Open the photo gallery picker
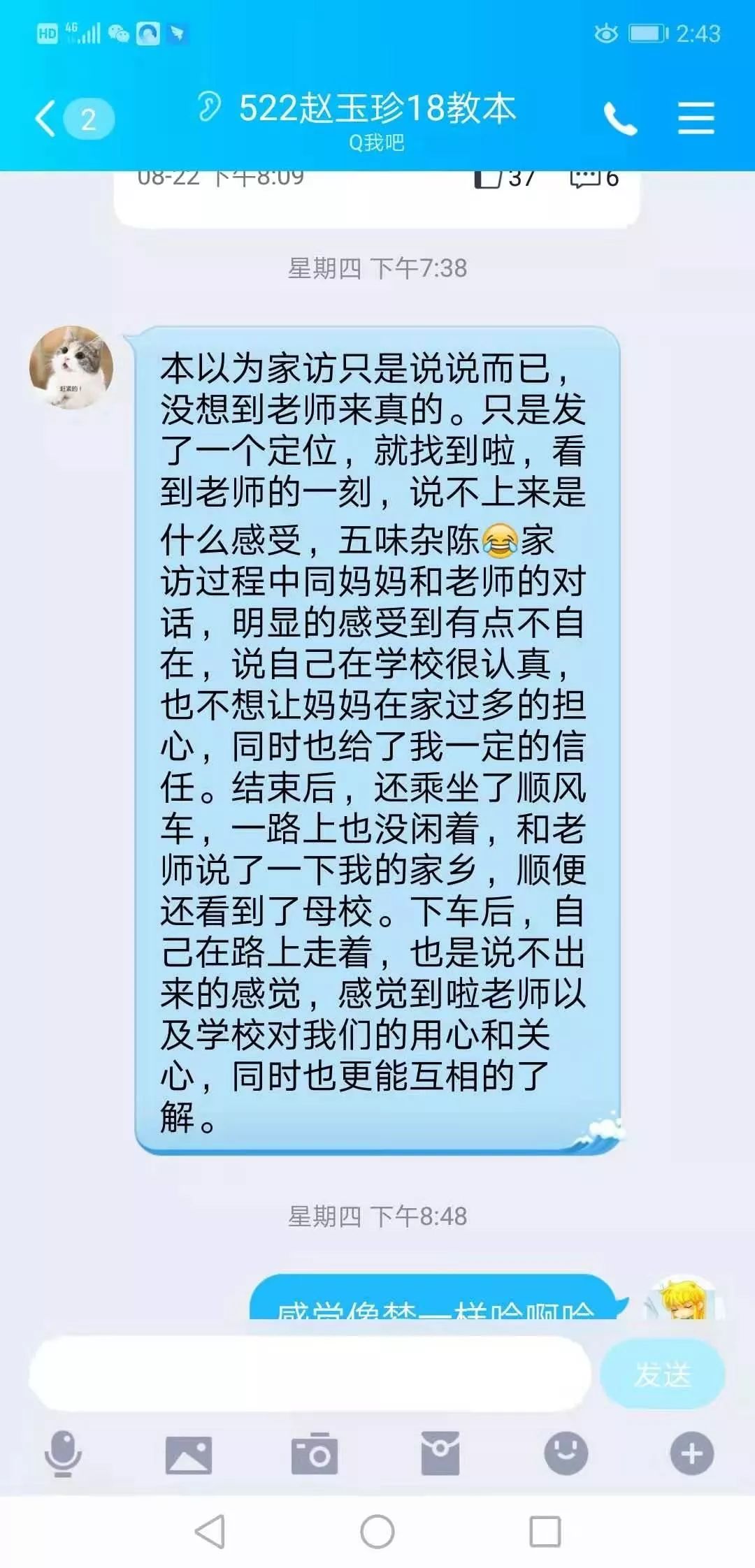 pyautogui.click(x=187, y=1453)
